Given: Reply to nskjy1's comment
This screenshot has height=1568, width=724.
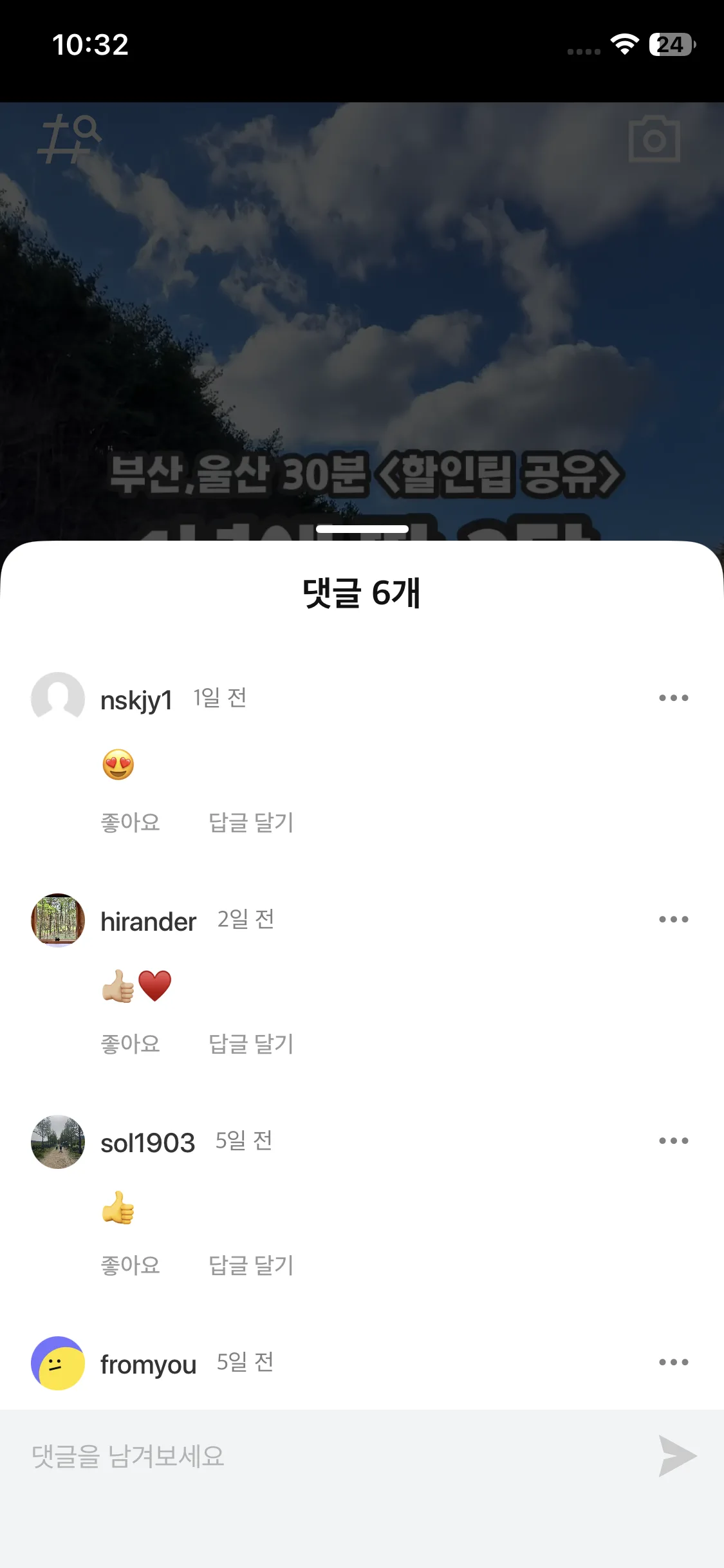Looking at the screenshot, I should click(x=251, y=822).
